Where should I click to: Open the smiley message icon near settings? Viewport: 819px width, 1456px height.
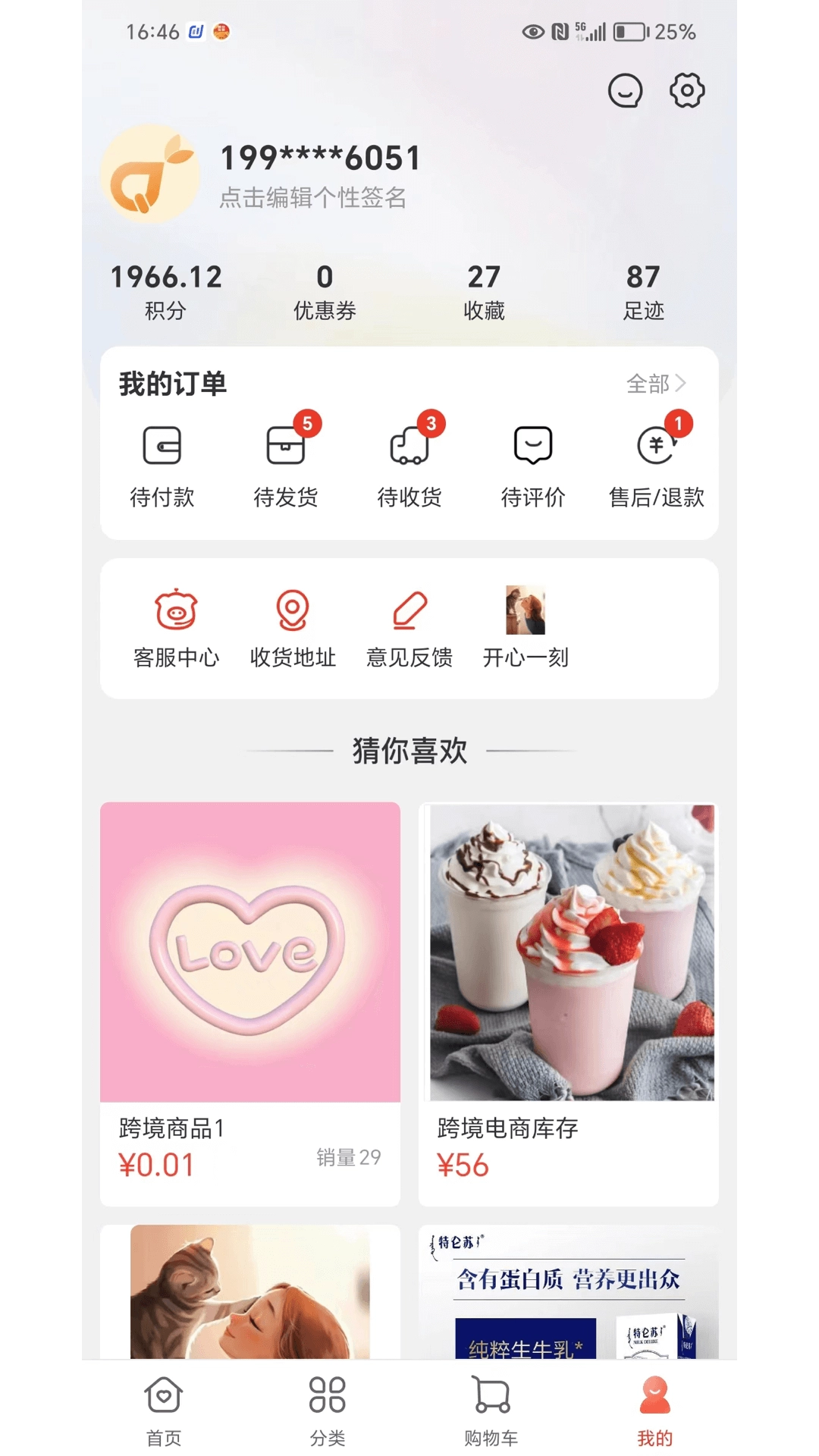(626, 90)
